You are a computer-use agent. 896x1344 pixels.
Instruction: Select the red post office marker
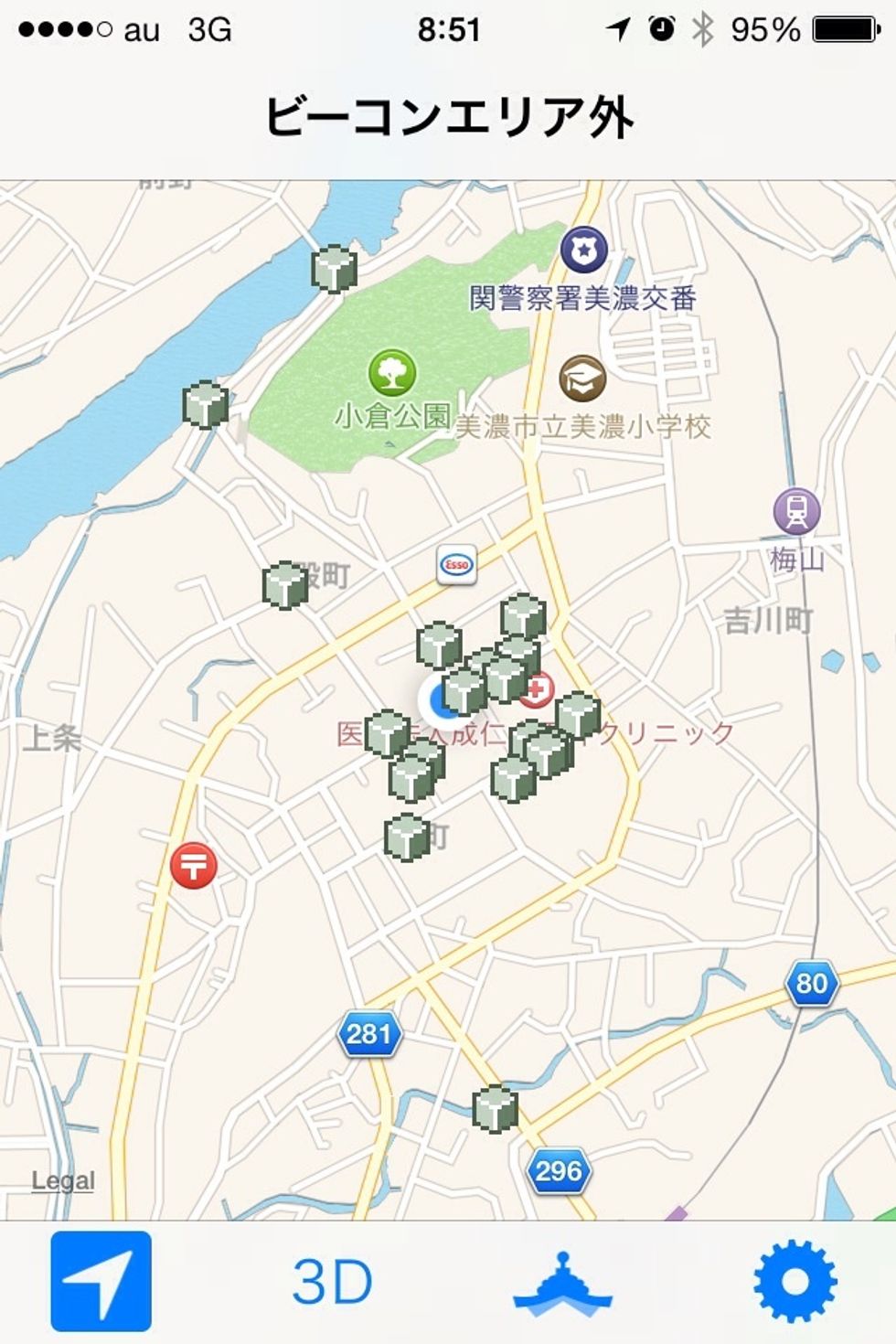194,865
